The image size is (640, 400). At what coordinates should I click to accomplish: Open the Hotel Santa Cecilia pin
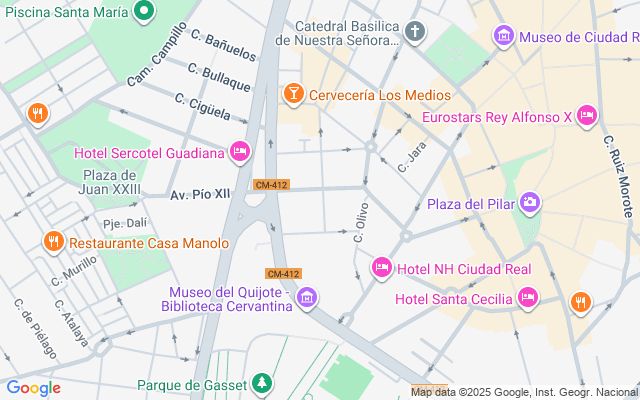click(x=528, y=298)
